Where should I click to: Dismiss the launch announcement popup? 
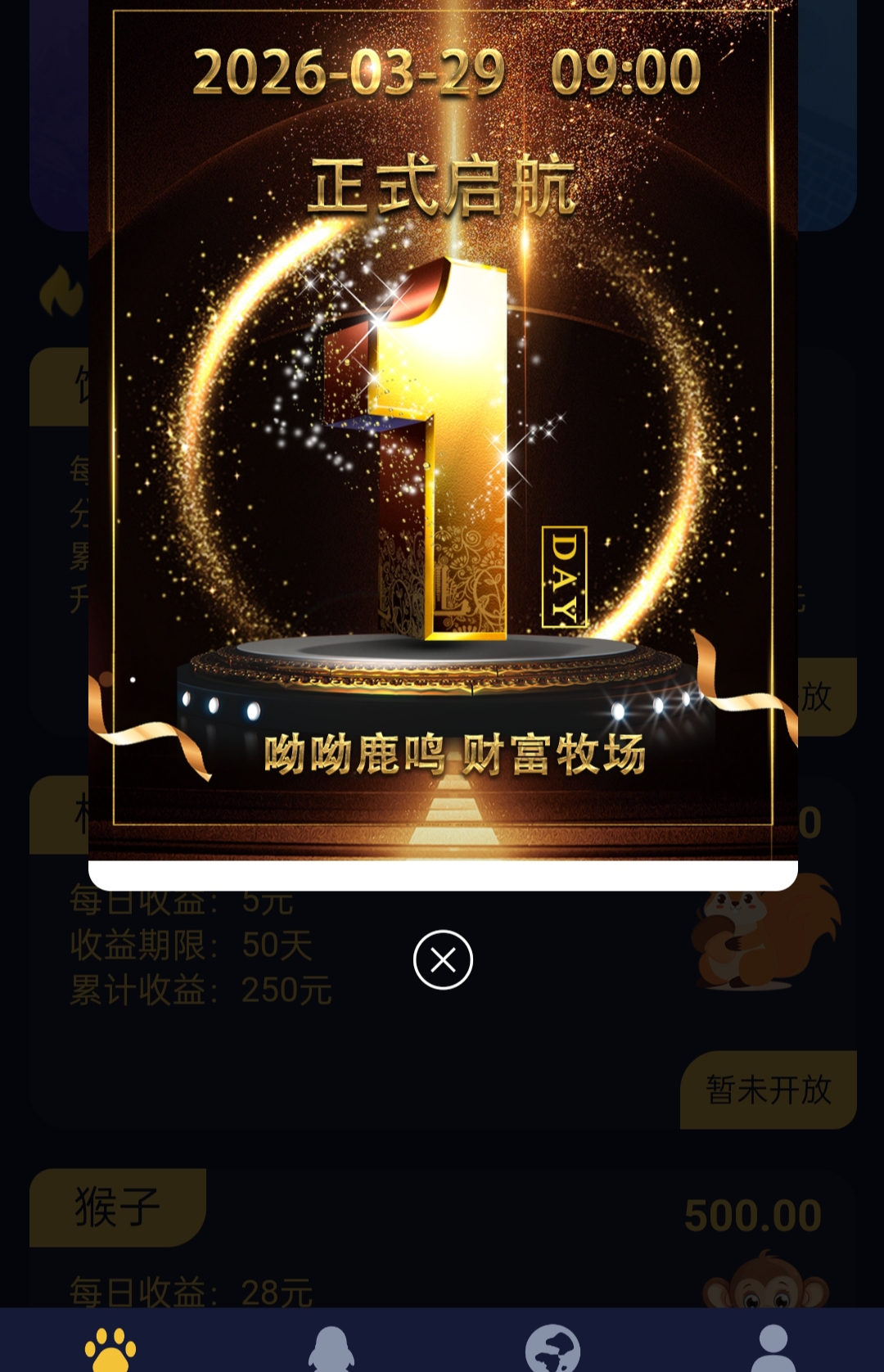point(443,959)
